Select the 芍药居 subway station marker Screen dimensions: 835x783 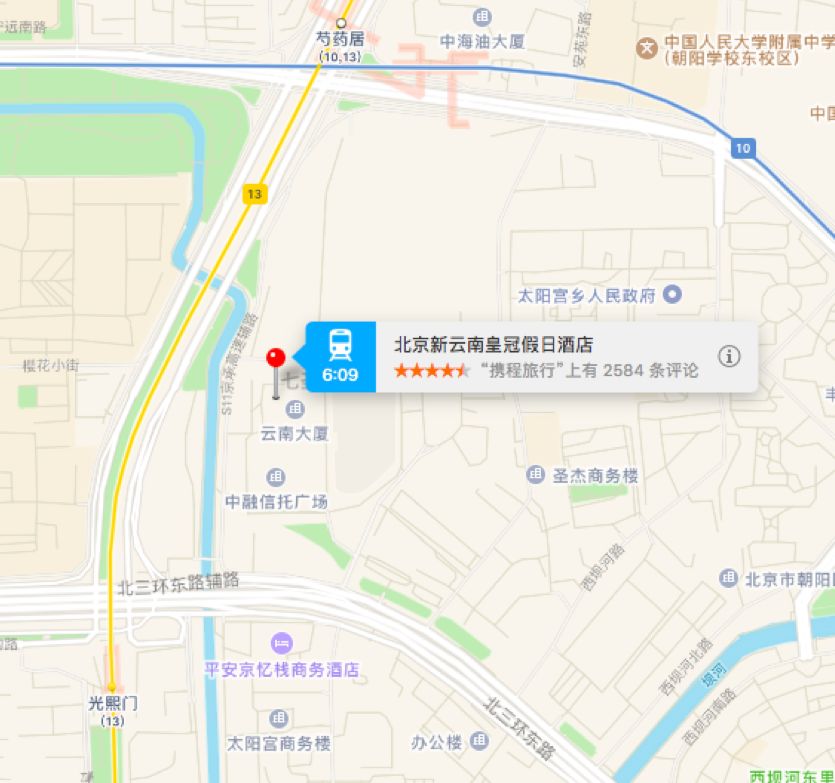(x=341, y=23)
